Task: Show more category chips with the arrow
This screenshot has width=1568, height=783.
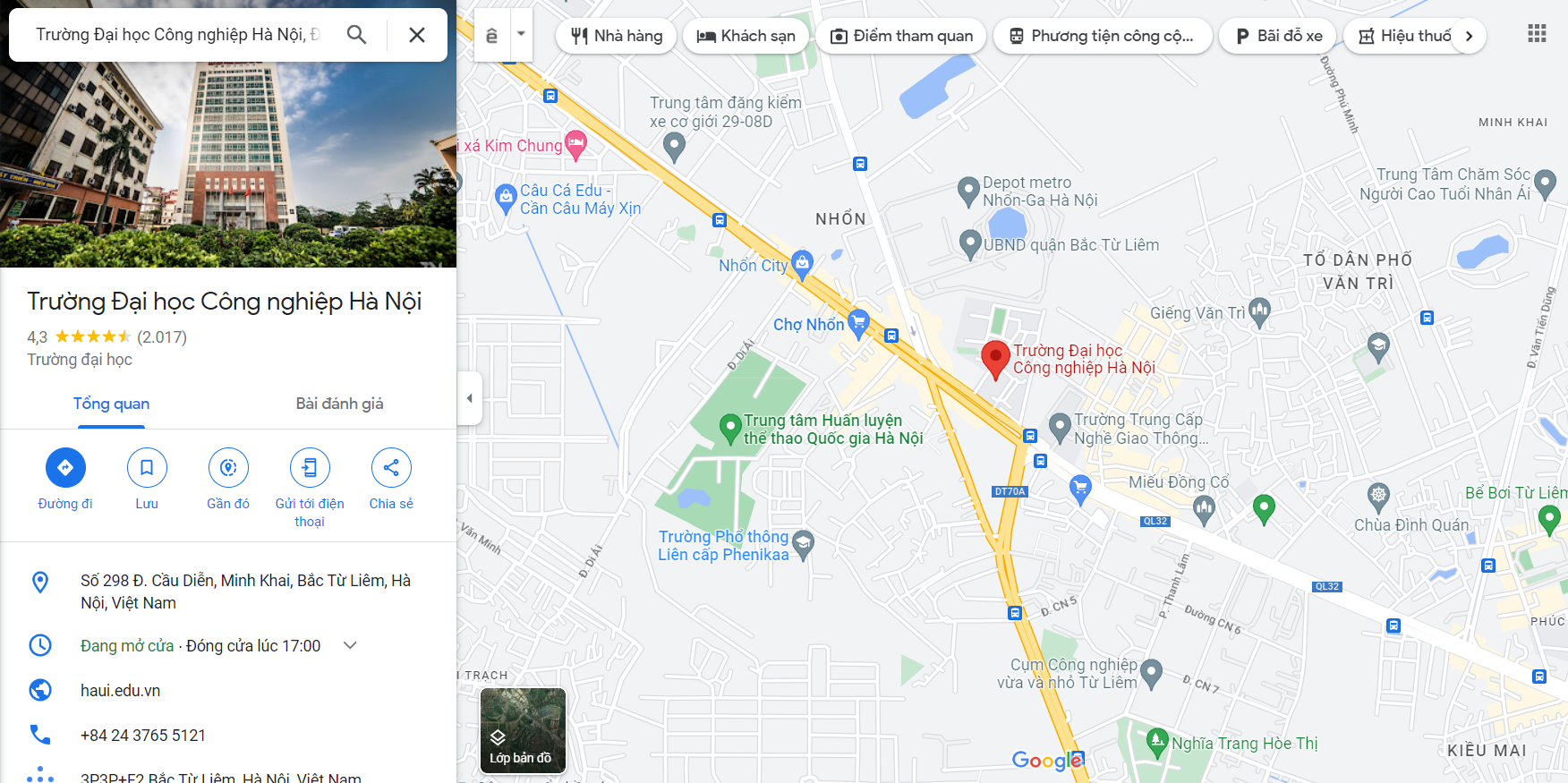Action: (1469, 36)
